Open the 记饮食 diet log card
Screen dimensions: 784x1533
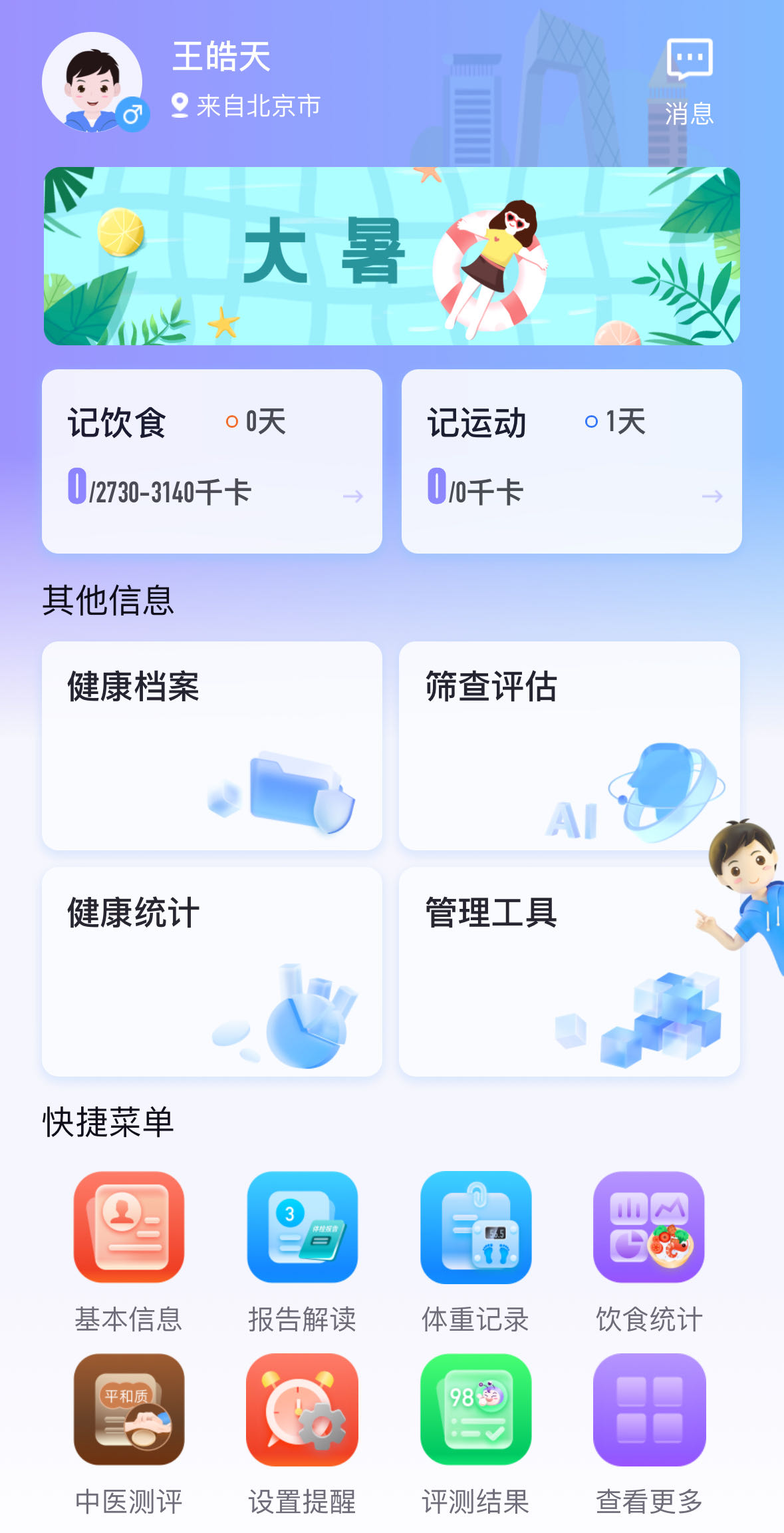point(211,460)
